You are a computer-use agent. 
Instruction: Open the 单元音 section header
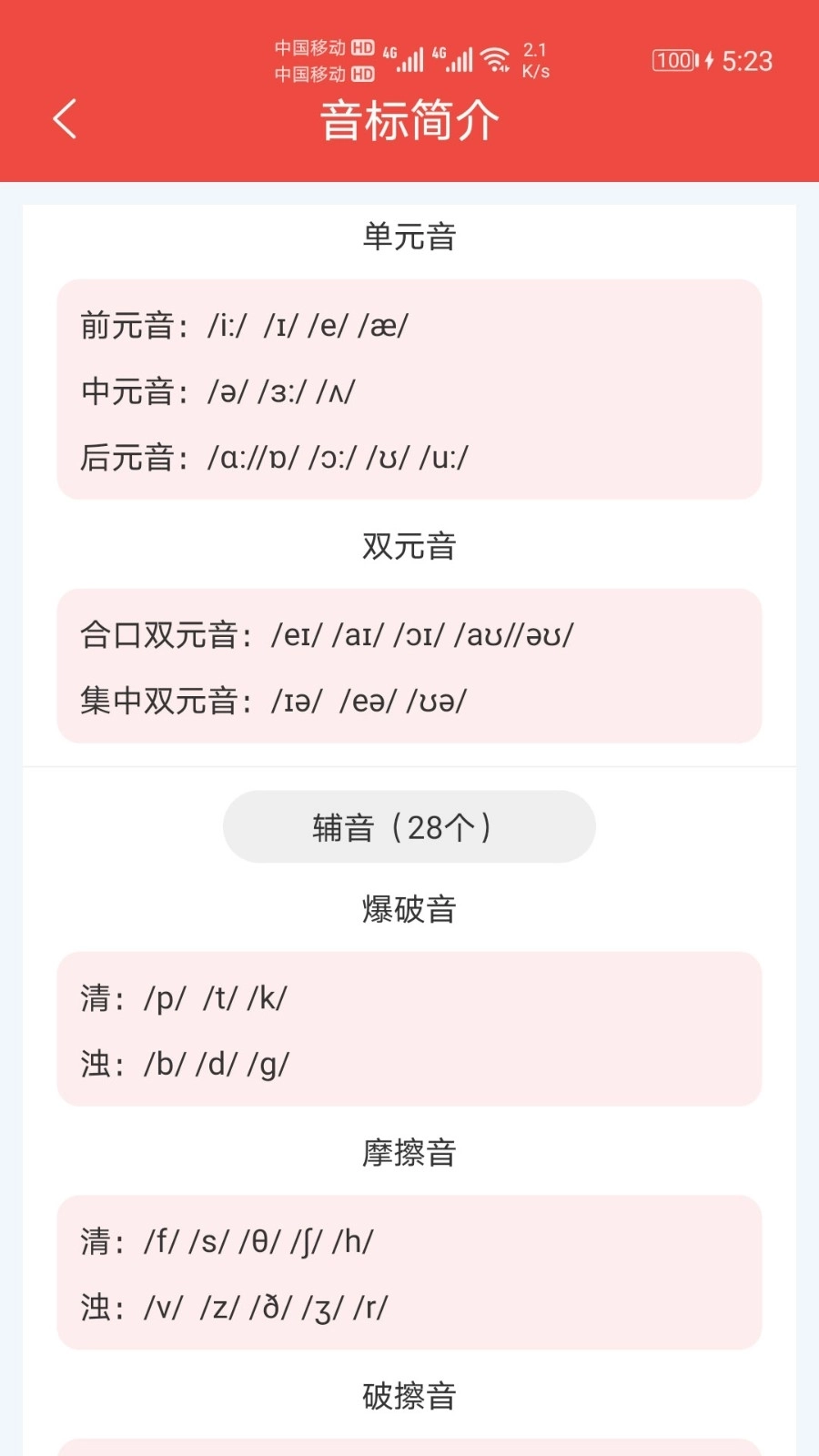click(x=409, y=235)
